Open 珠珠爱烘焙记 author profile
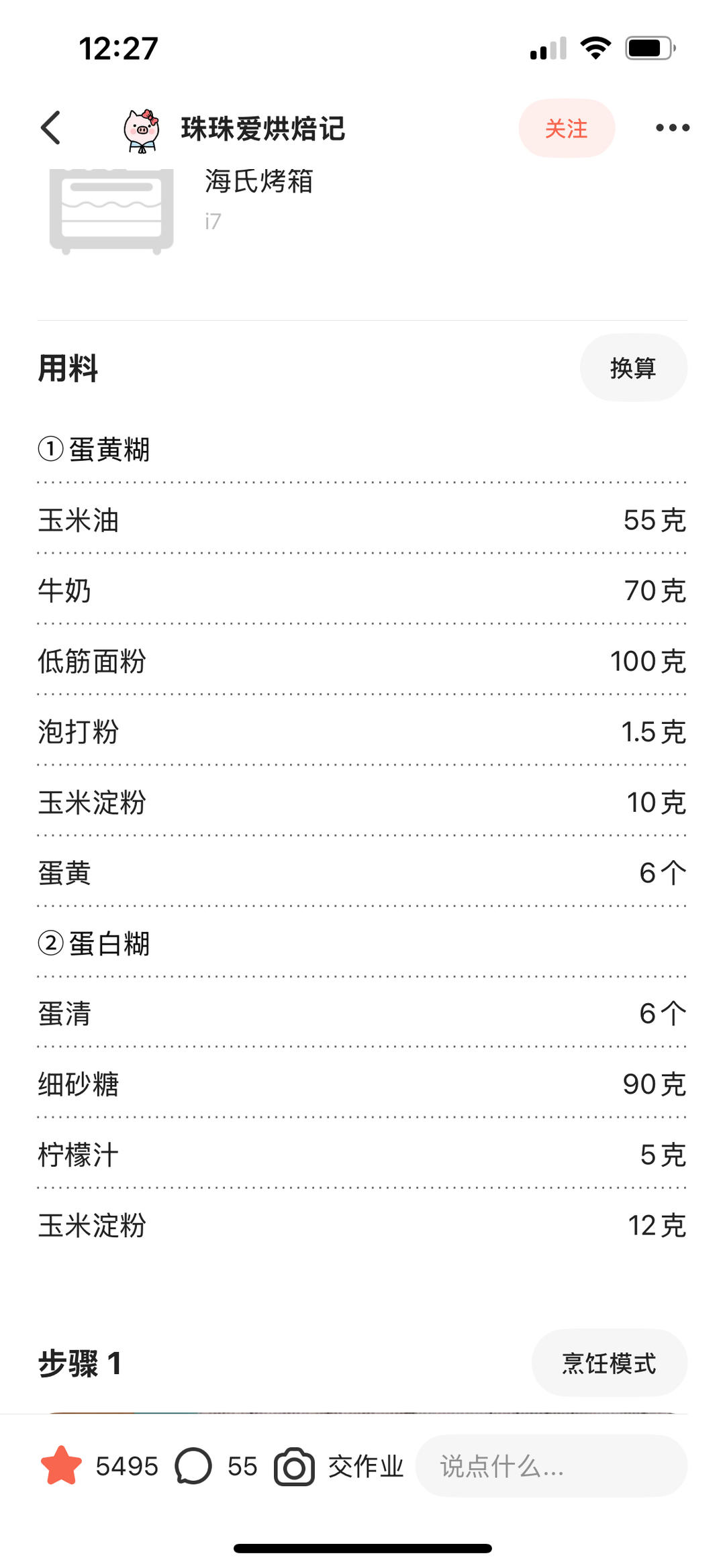The height and width of the screenshot is (1568, 725). pos(234,128)
